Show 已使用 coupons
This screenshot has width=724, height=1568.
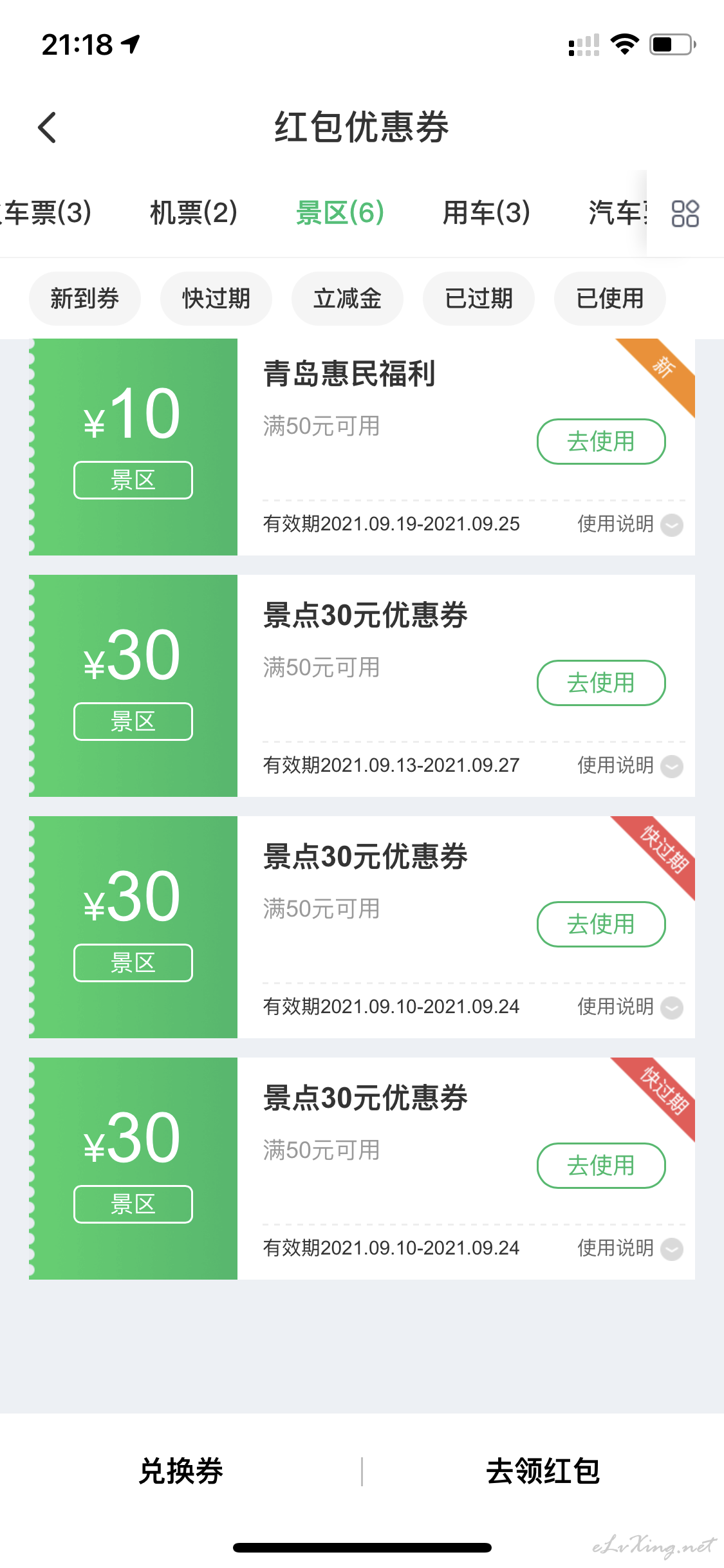point(610,299)
